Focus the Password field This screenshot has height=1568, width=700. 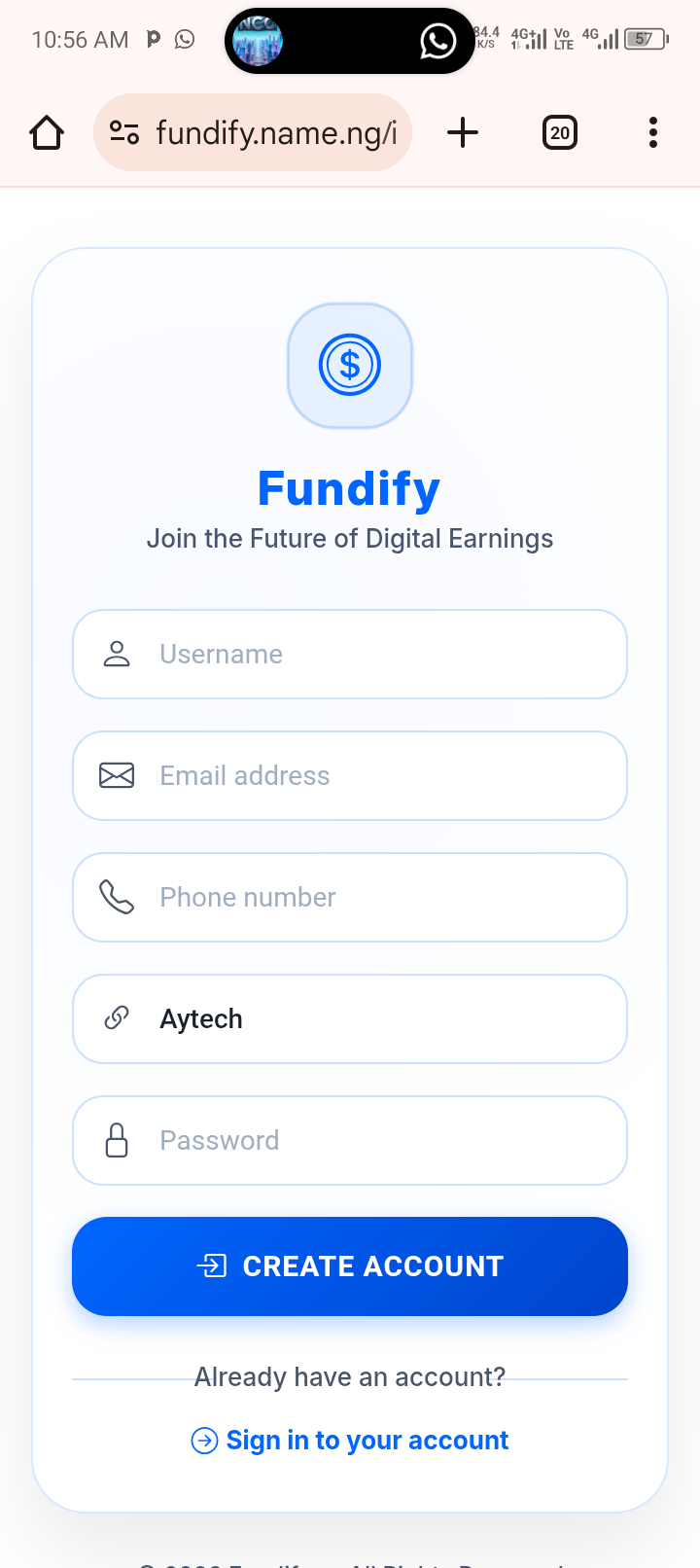click(x=350, y=1140)
